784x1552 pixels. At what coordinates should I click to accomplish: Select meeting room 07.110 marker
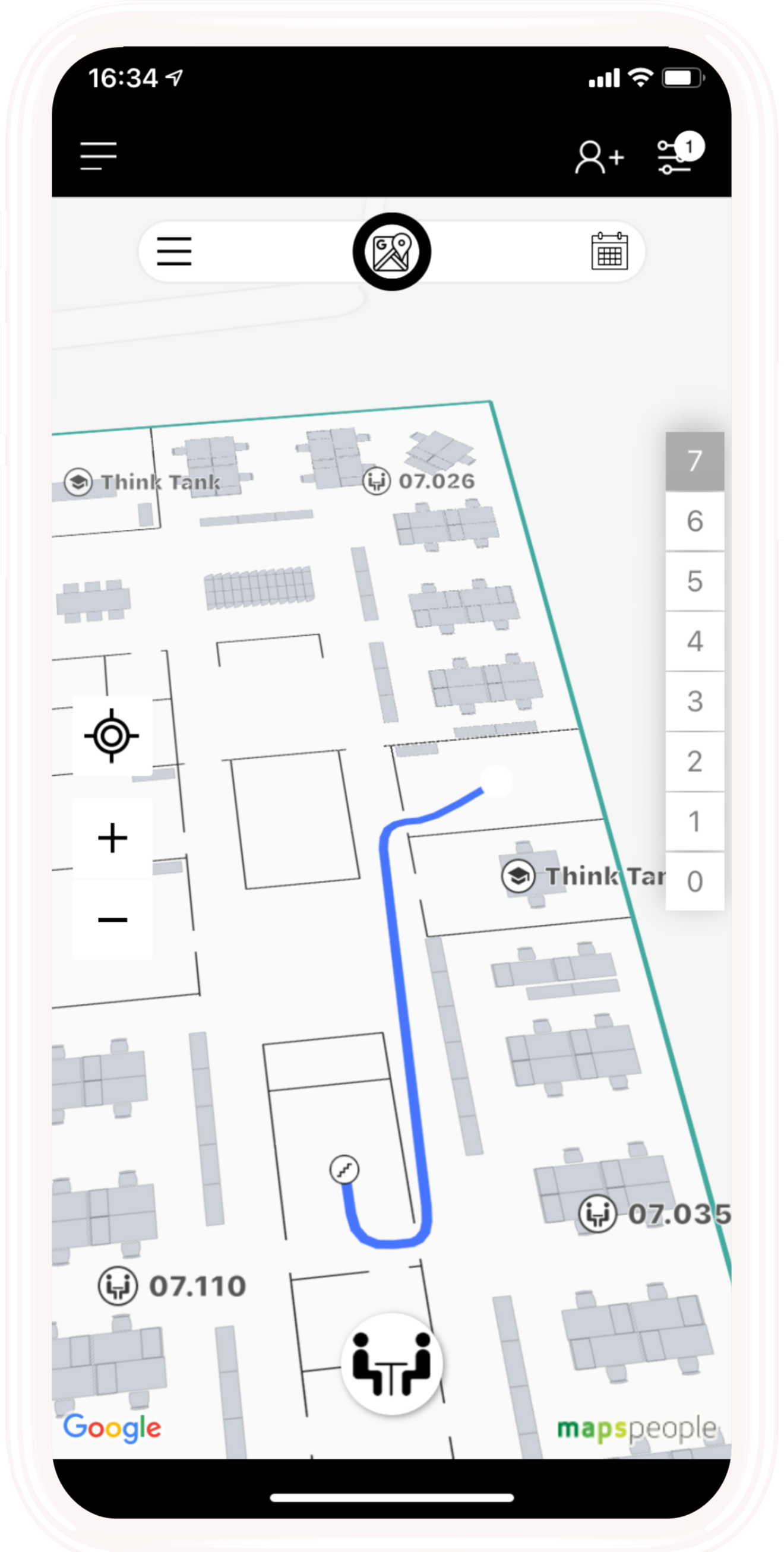(x=118, y=1286)
